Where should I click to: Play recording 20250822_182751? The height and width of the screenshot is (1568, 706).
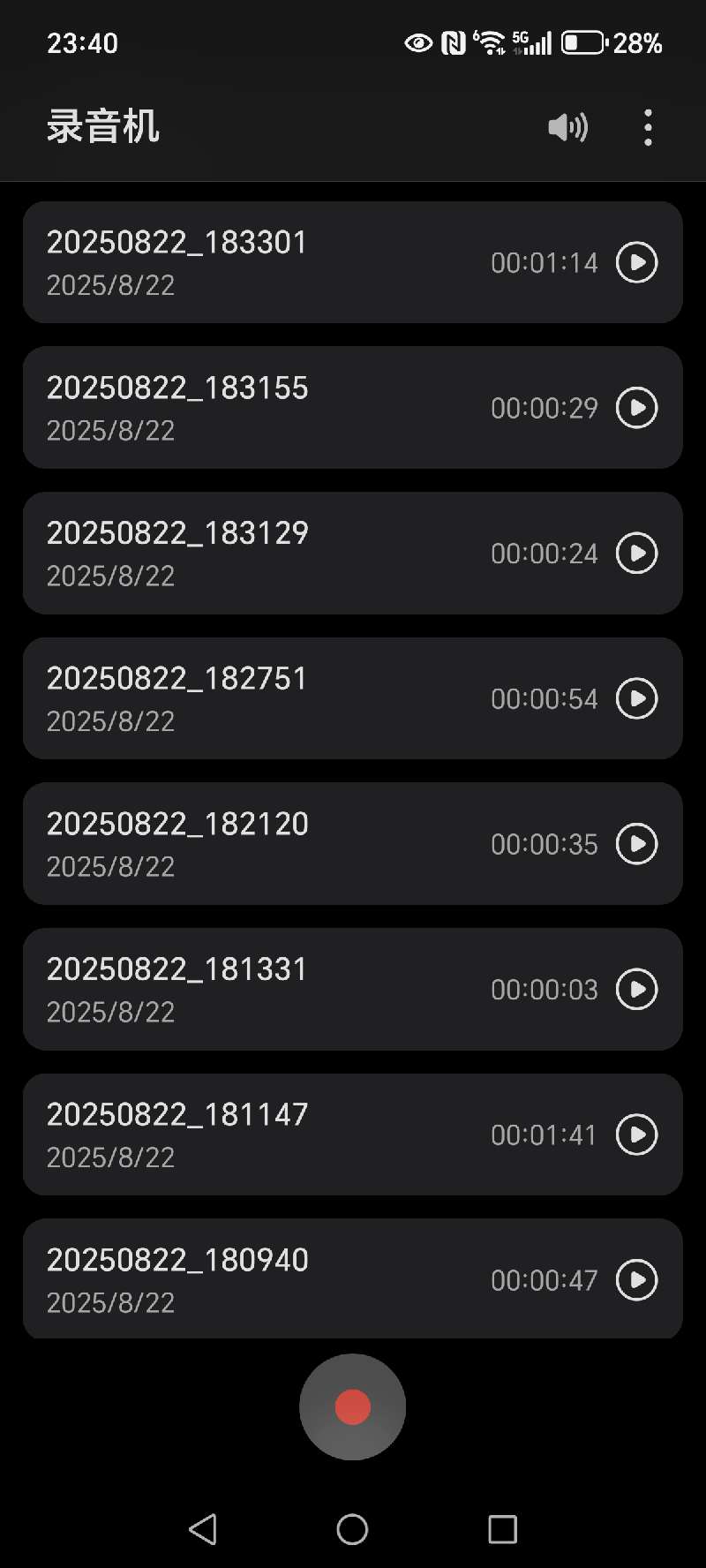pyautogui.click(x=636, y=698)
